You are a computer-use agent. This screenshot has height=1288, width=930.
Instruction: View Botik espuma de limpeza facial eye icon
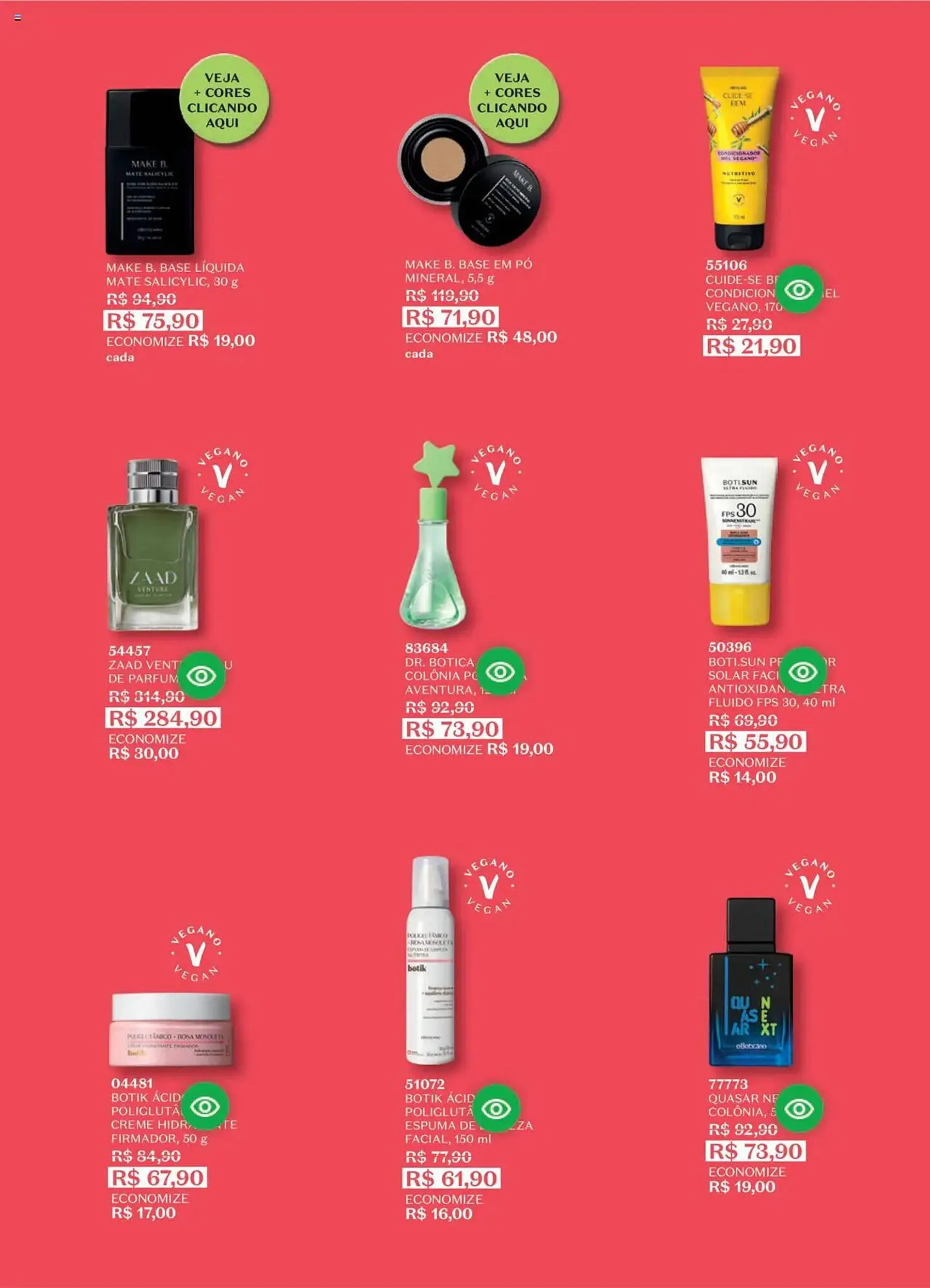495,1108
